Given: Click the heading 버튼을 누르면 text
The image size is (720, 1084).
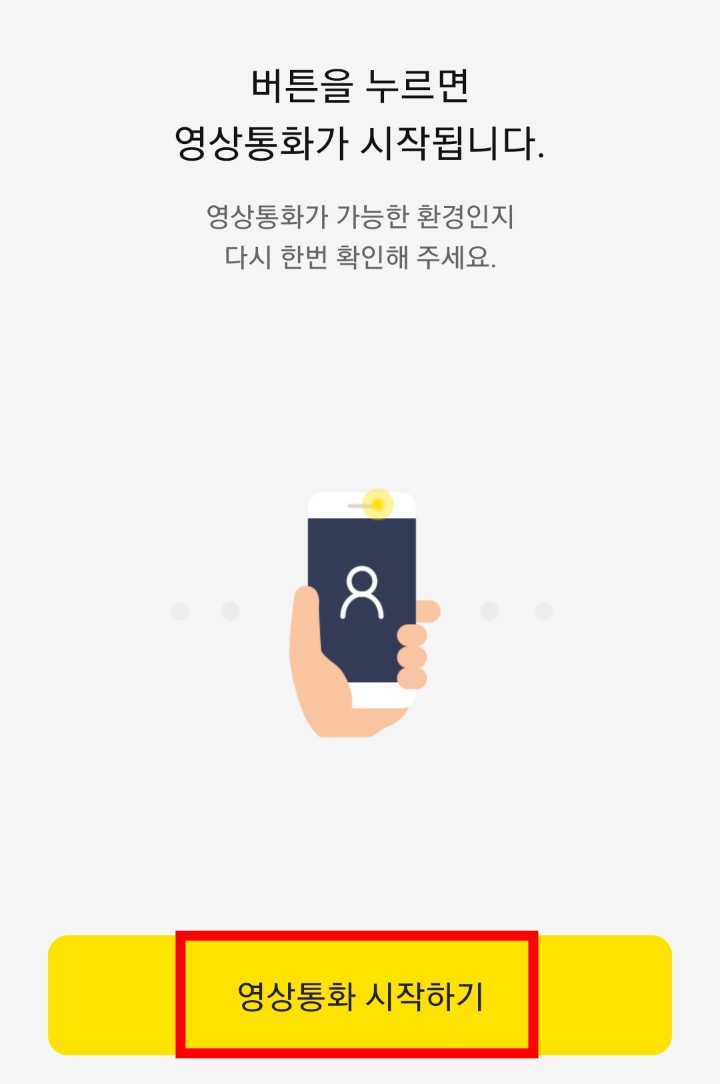Looking at the screenshot, I should [360, 83].
